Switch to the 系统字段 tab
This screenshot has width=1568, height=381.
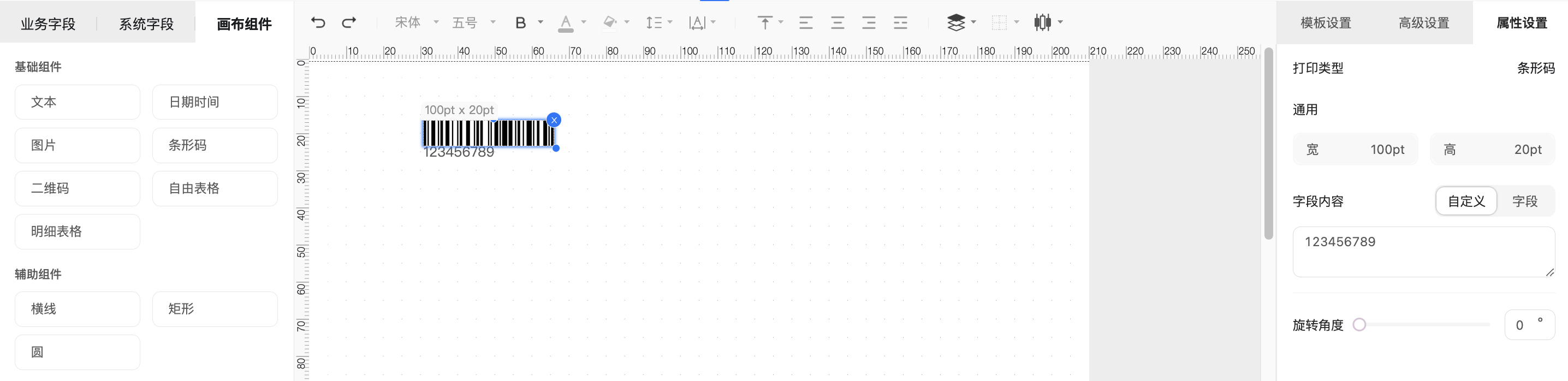pyautogui.click(x=146, y=23)
